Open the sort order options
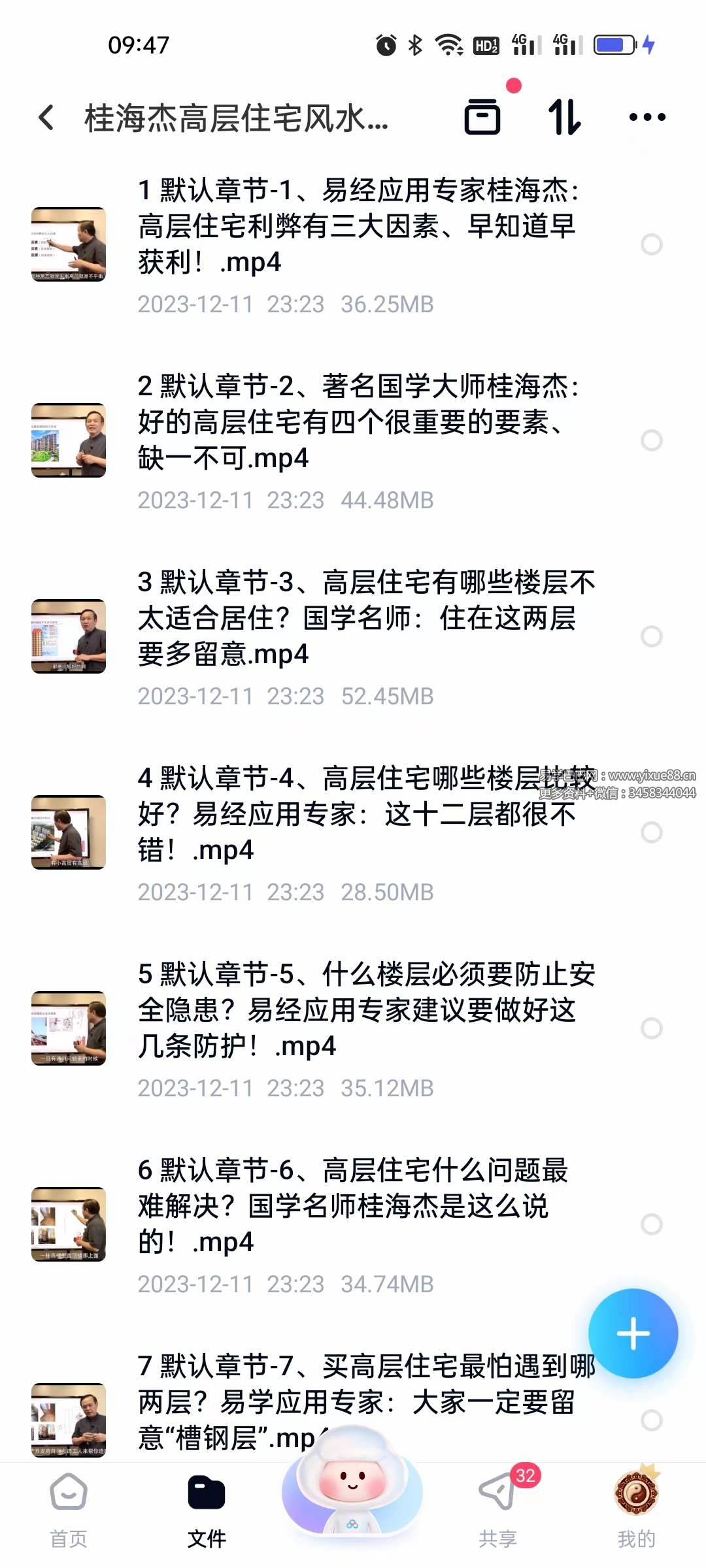The height and width of the screenshot is (1568, 706). click(x=564, y=118)
